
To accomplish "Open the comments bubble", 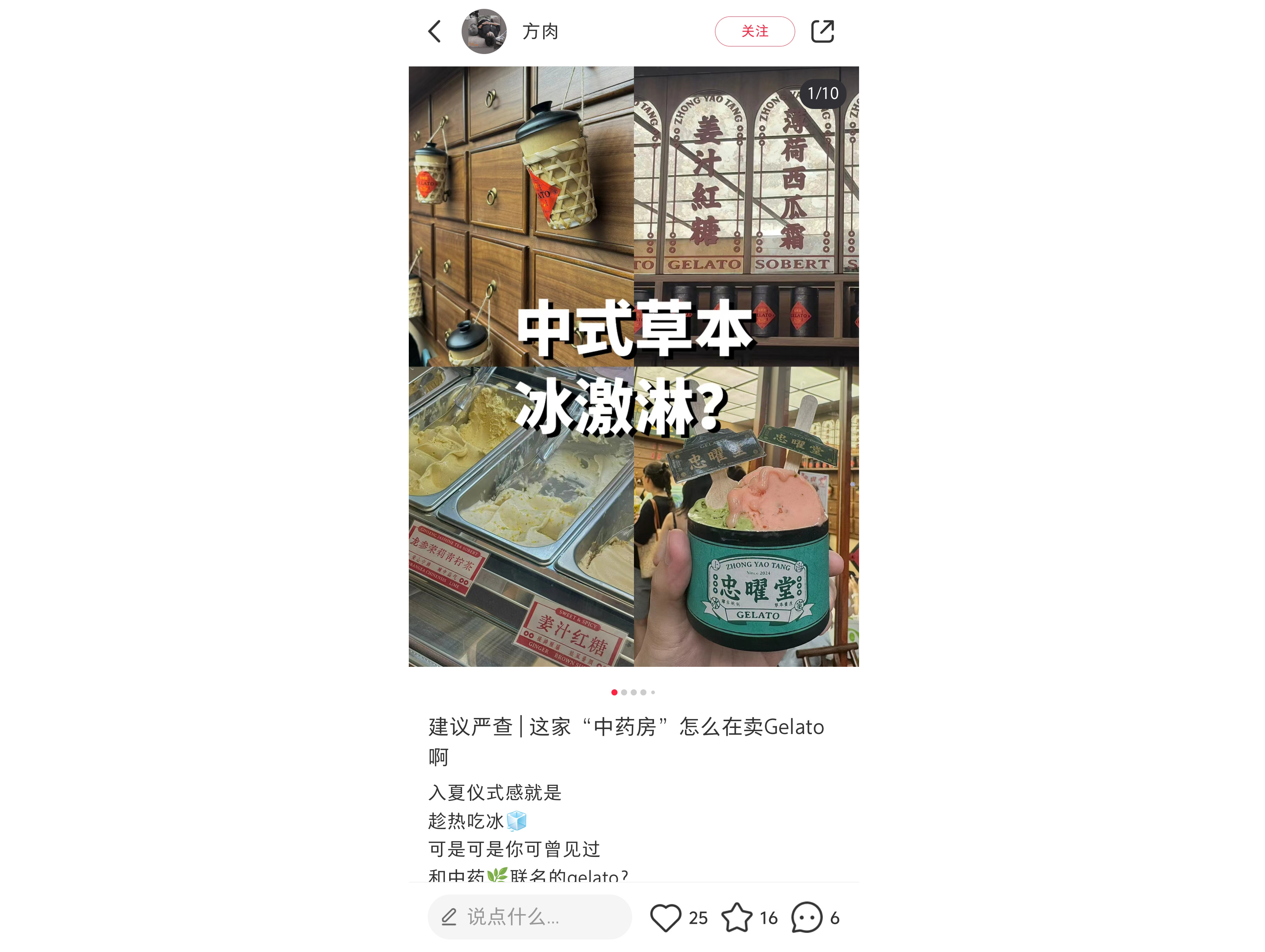I will pos(807,917).
